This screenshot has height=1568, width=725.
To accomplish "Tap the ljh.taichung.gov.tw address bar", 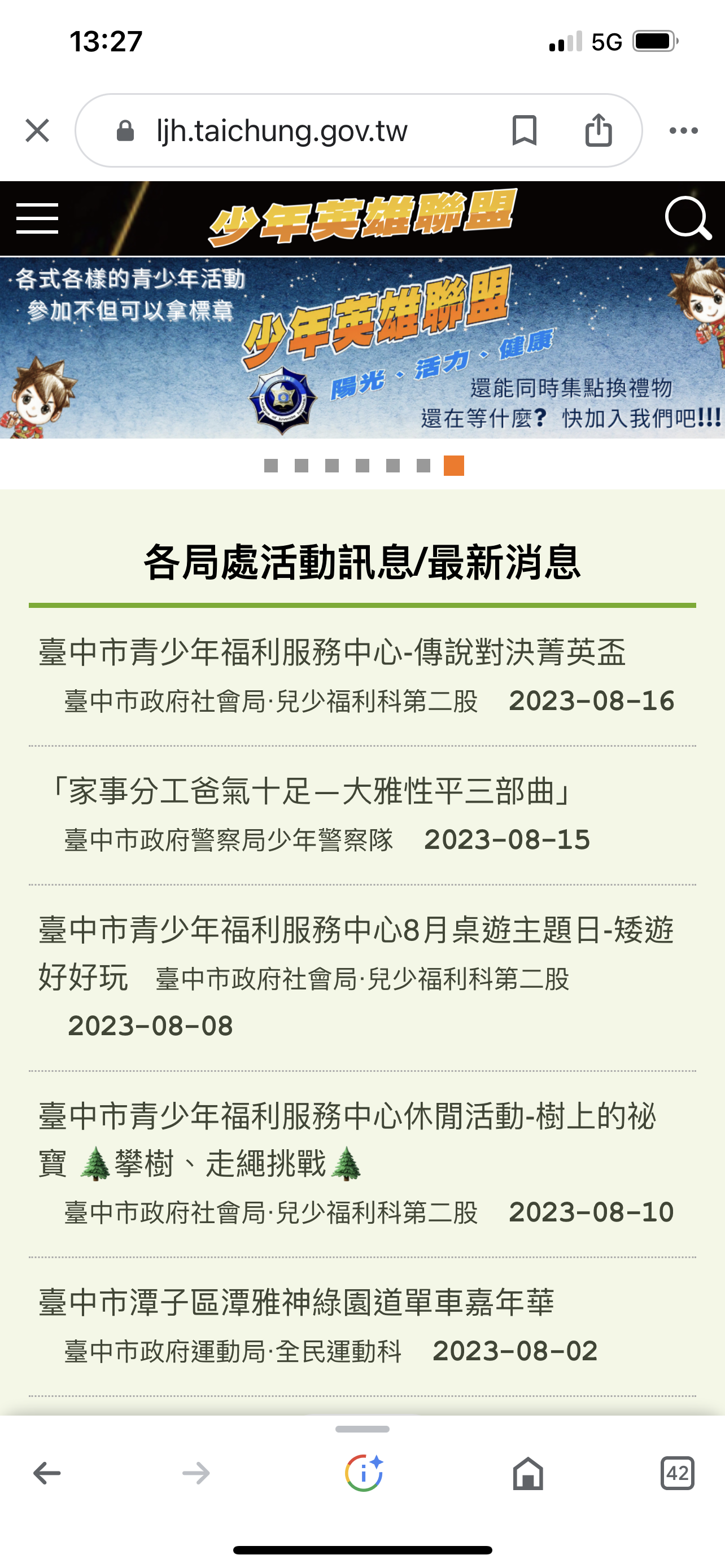I will click(281, 130).
